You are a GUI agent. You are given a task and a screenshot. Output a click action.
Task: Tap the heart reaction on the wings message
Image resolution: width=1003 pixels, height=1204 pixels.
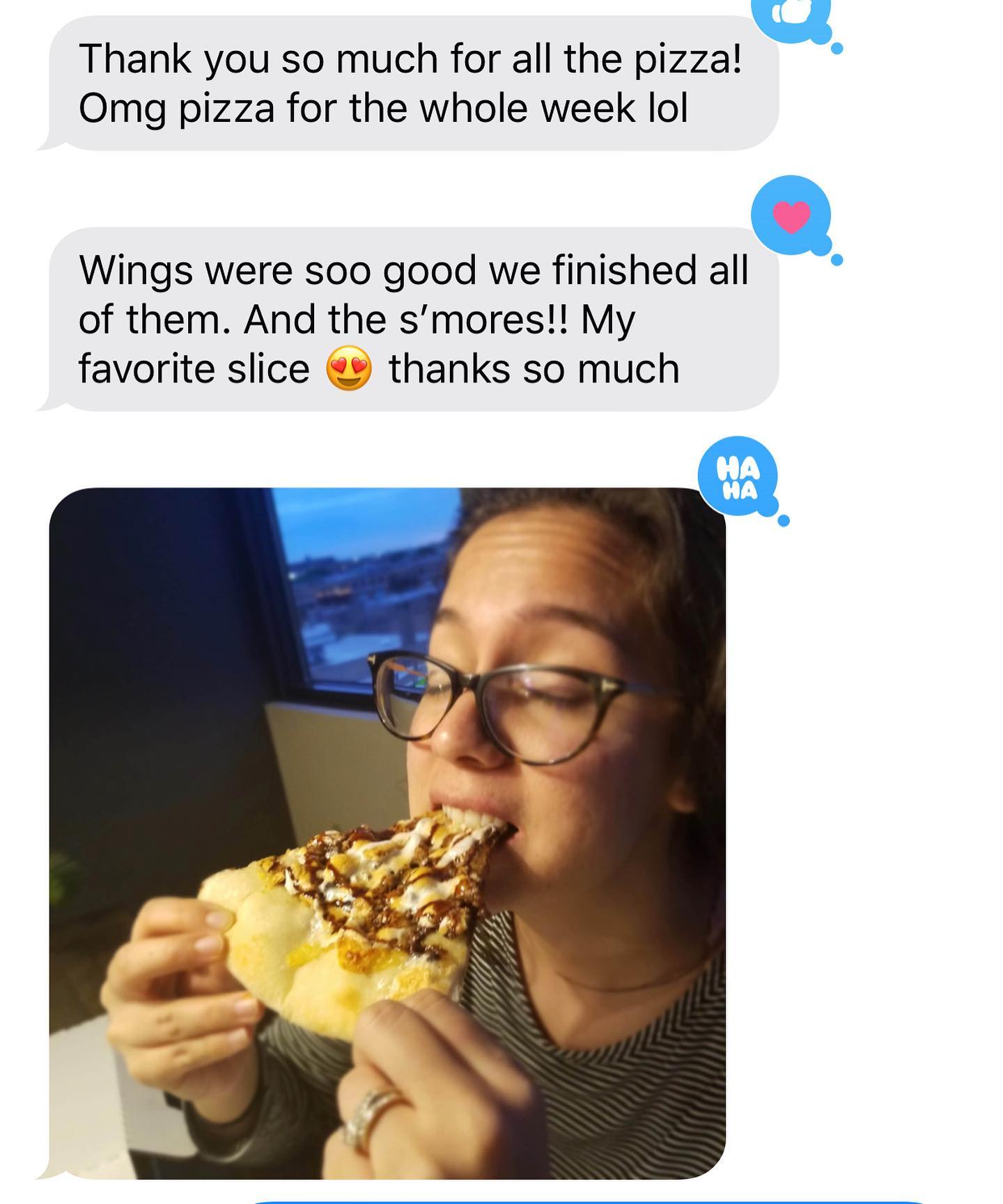[791, 215]
